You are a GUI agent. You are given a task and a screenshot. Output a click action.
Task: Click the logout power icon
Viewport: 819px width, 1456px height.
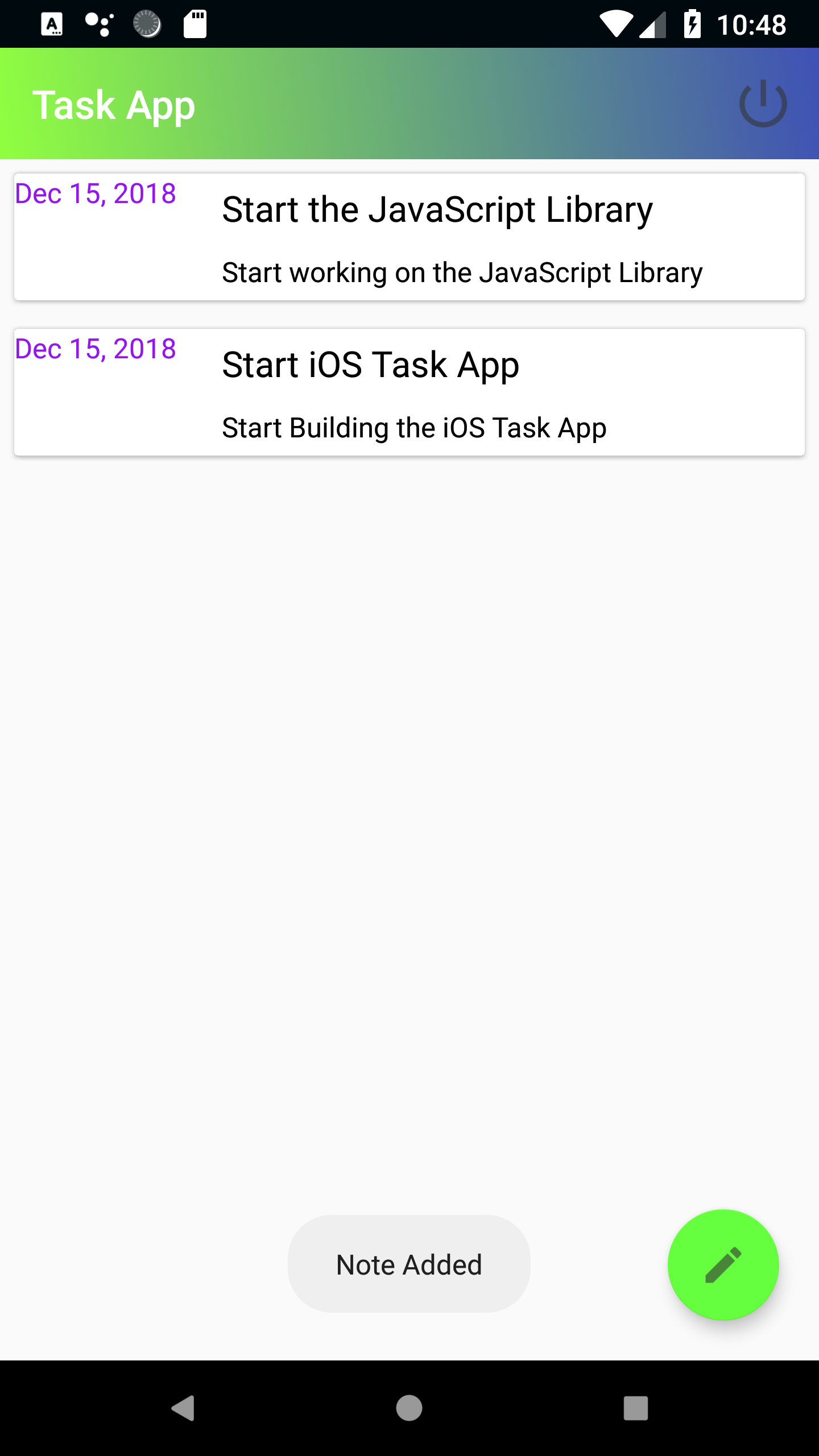[x=763, y=104]
